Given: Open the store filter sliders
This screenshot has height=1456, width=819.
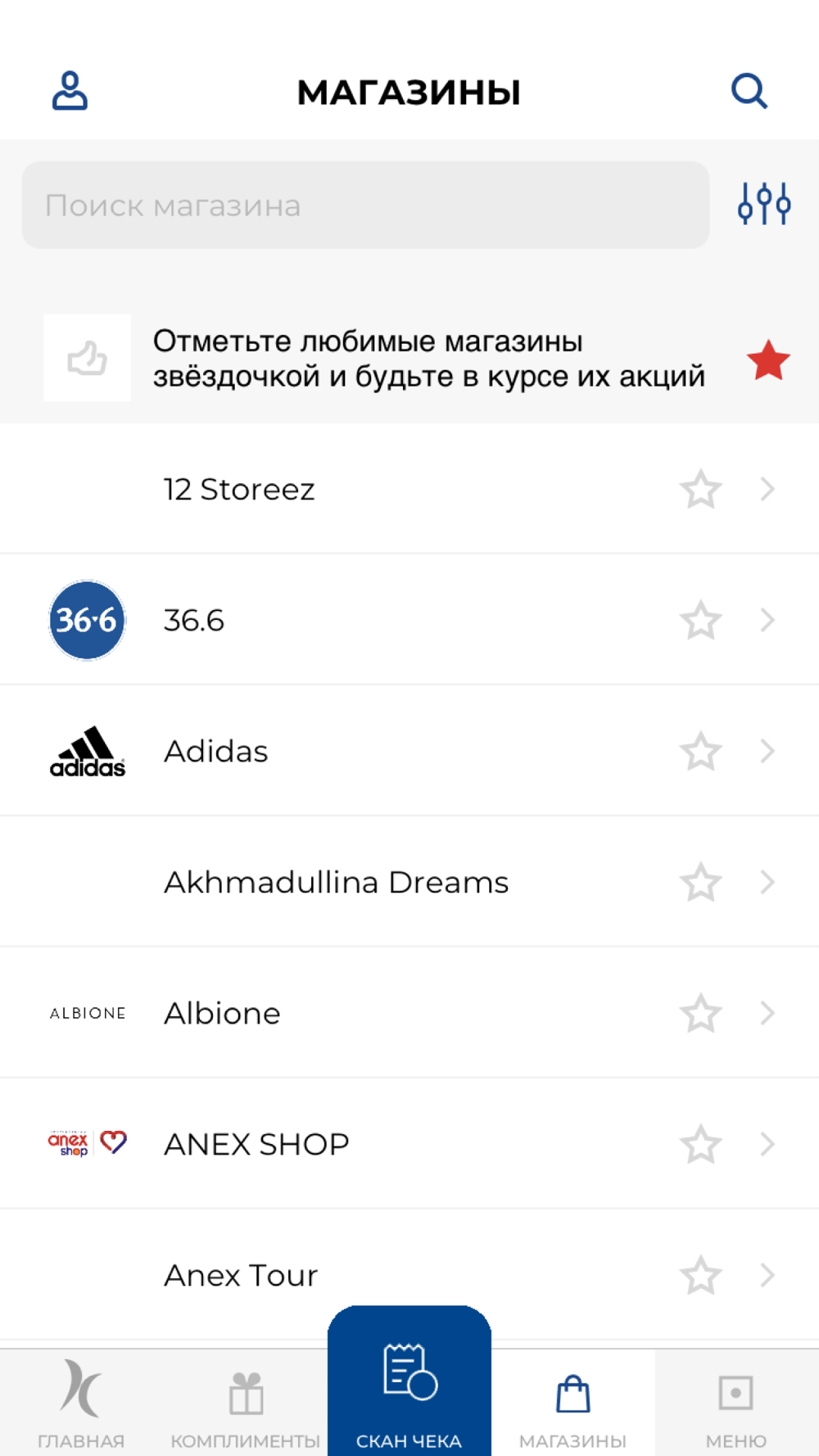Looking at the screenshot, I should pyautogui.click(x=764, y=203).
